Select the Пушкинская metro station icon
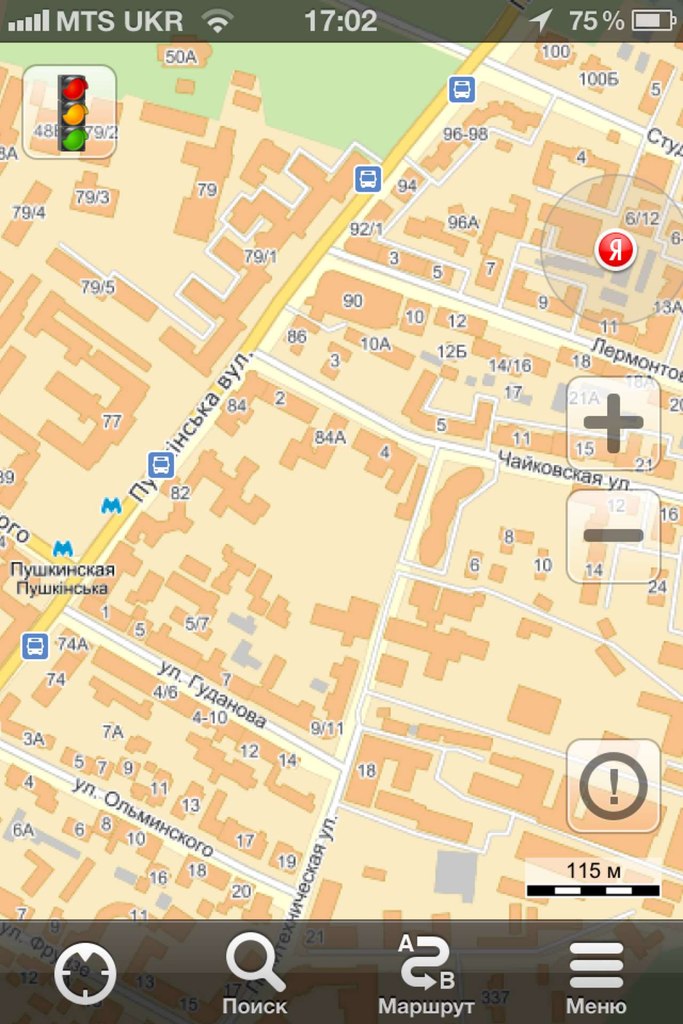The image size is (683, 1024). pyautogui.click(x=63, y=548)
